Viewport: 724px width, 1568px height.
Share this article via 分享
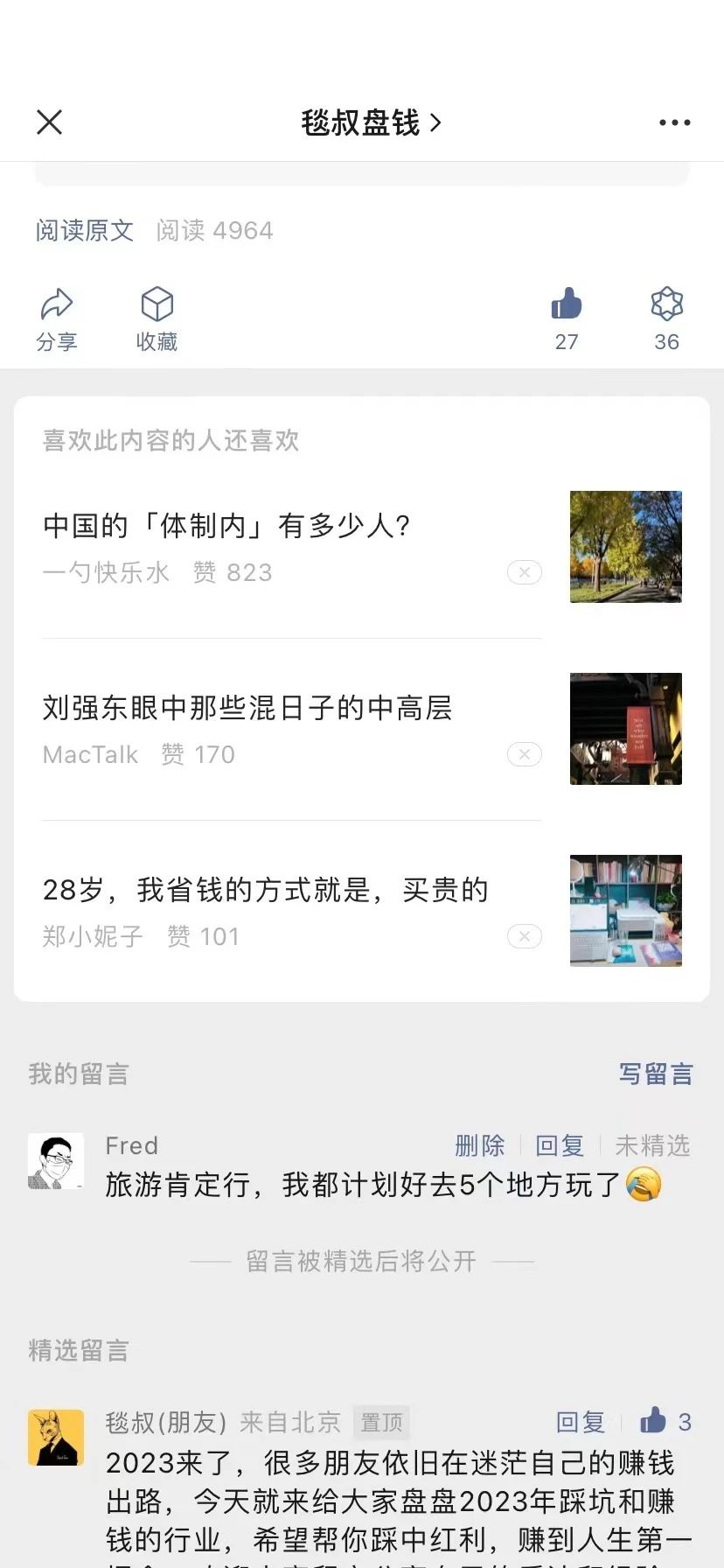point(57,320)
